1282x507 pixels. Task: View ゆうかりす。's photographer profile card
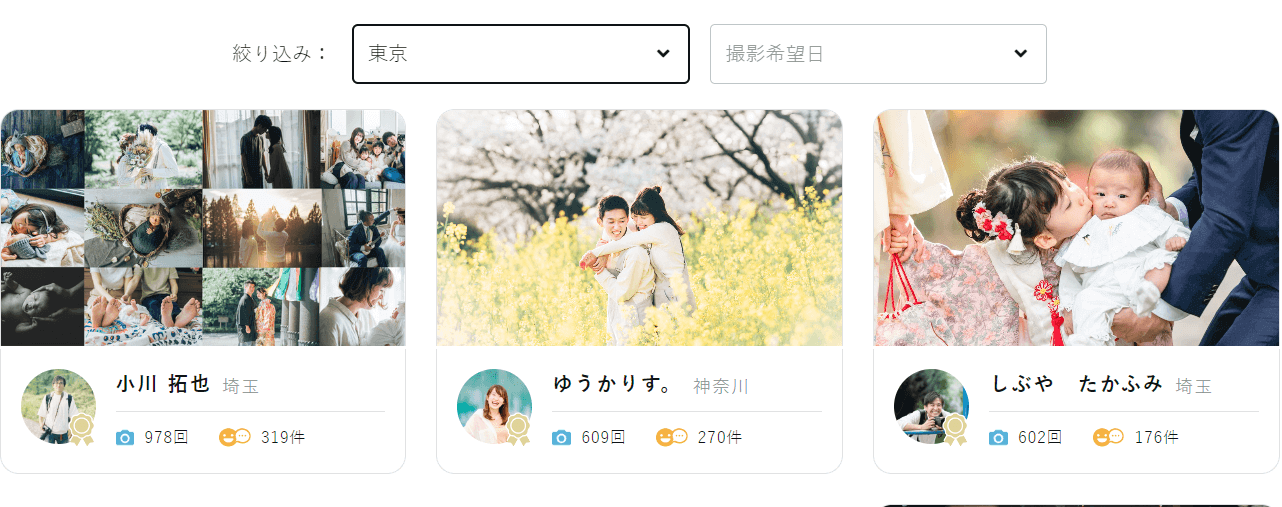639,290
